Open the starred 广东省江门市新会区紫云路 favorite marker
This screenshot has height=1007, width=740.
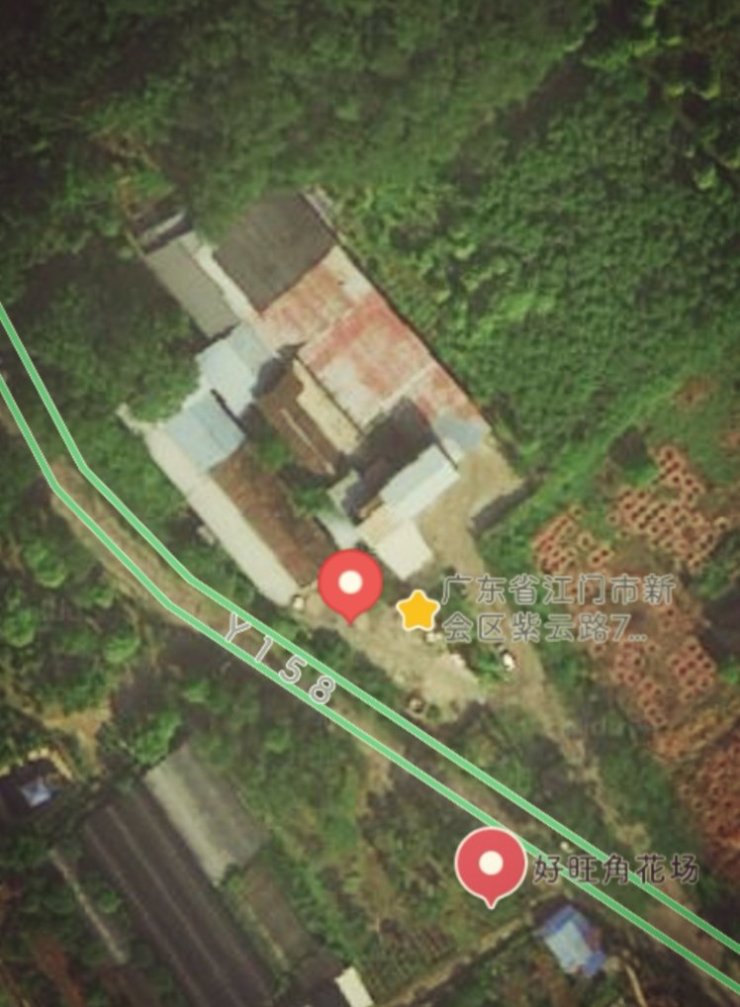pos(418,610)
